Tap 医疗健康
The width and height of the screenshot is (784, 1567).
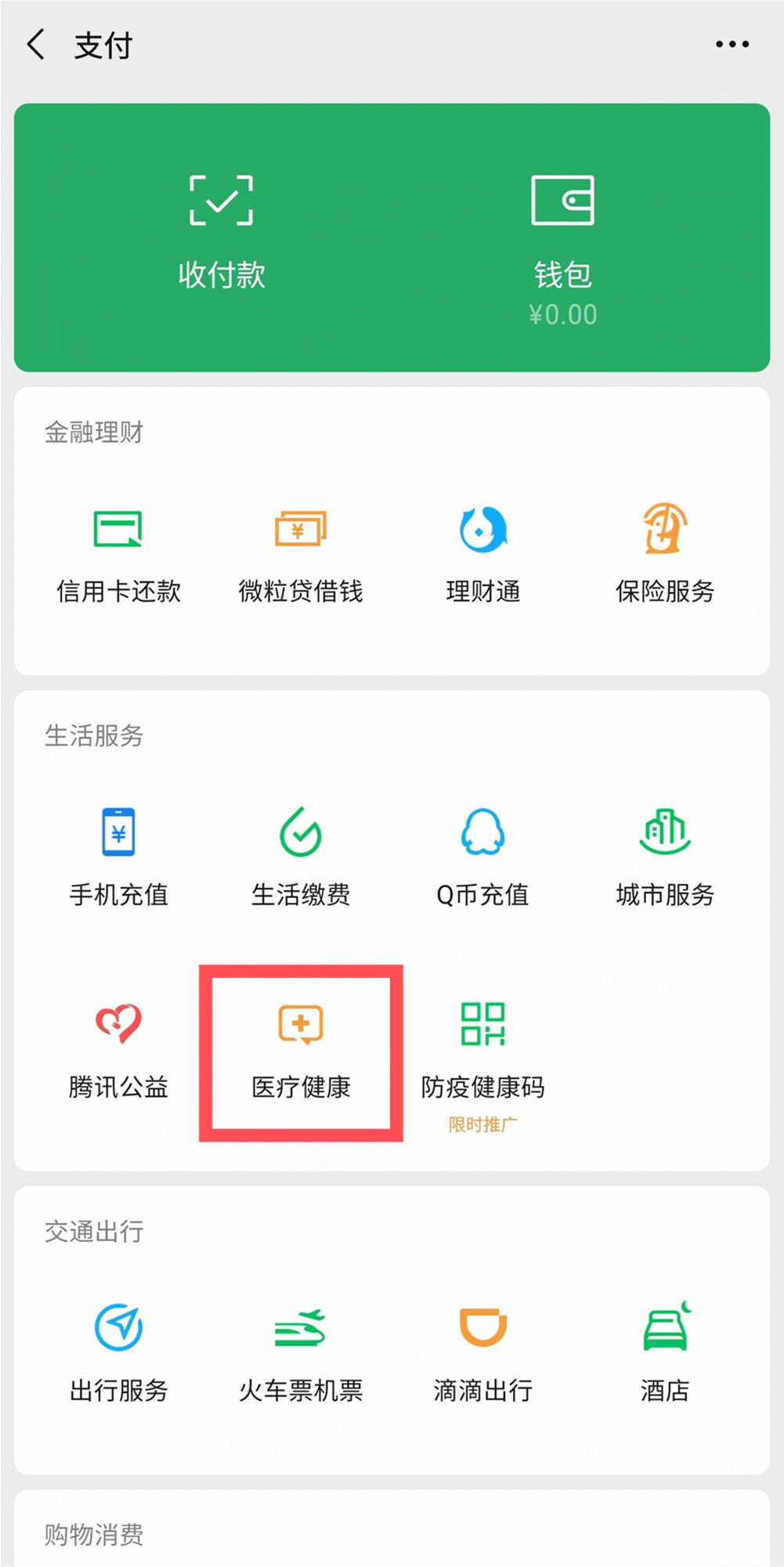(x=301, y=1051)
